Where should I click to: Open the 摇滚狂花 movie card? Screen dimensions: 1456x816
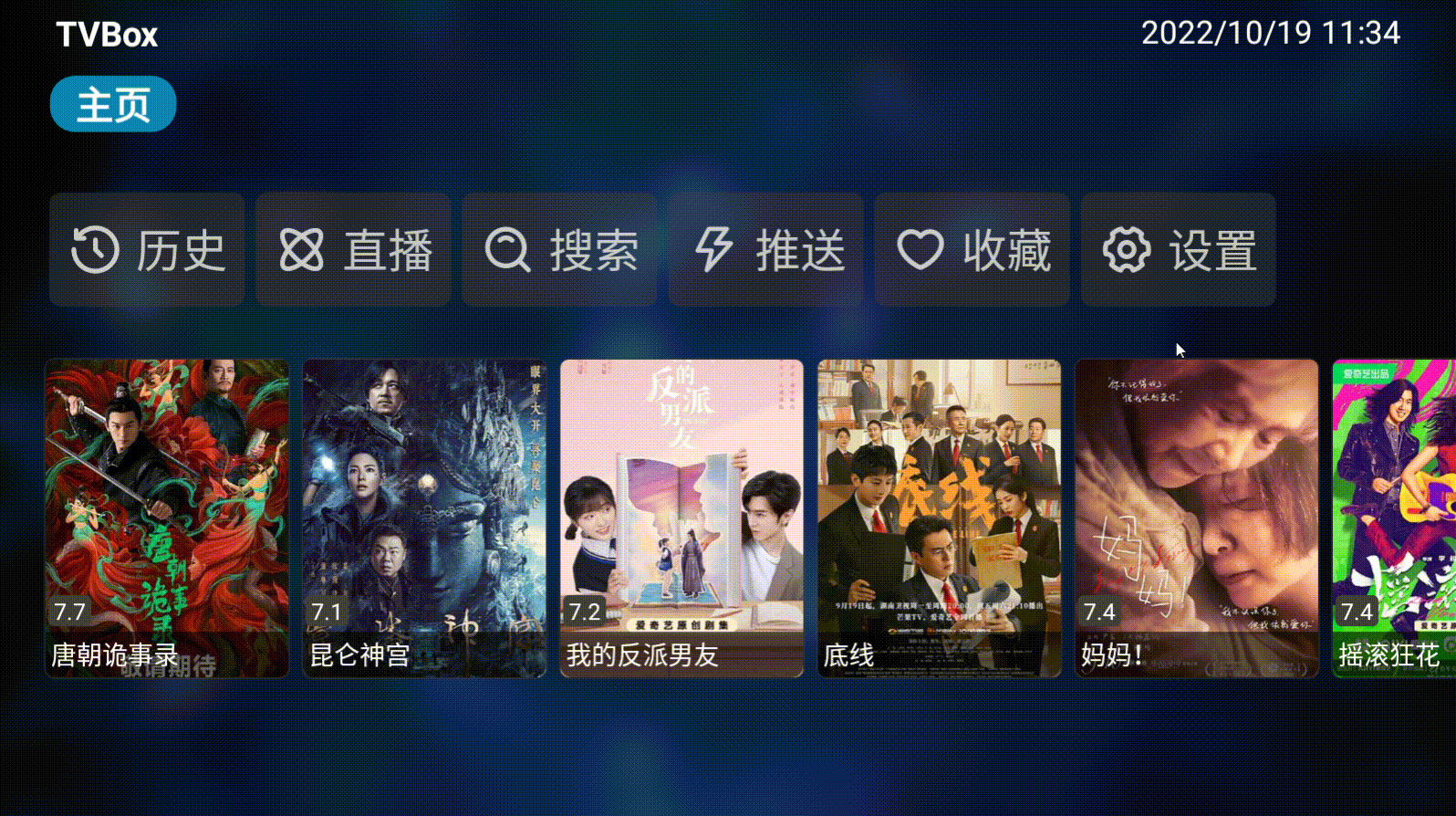(1393, 518)
